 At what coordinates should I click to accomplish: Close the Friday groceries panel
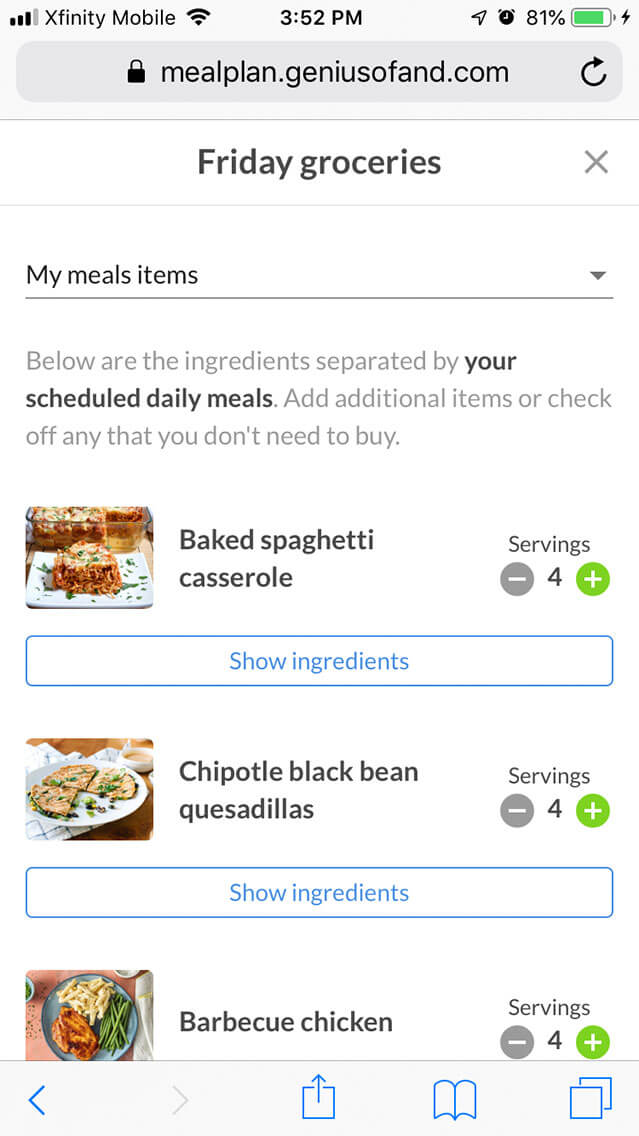(x=596, y=162)
